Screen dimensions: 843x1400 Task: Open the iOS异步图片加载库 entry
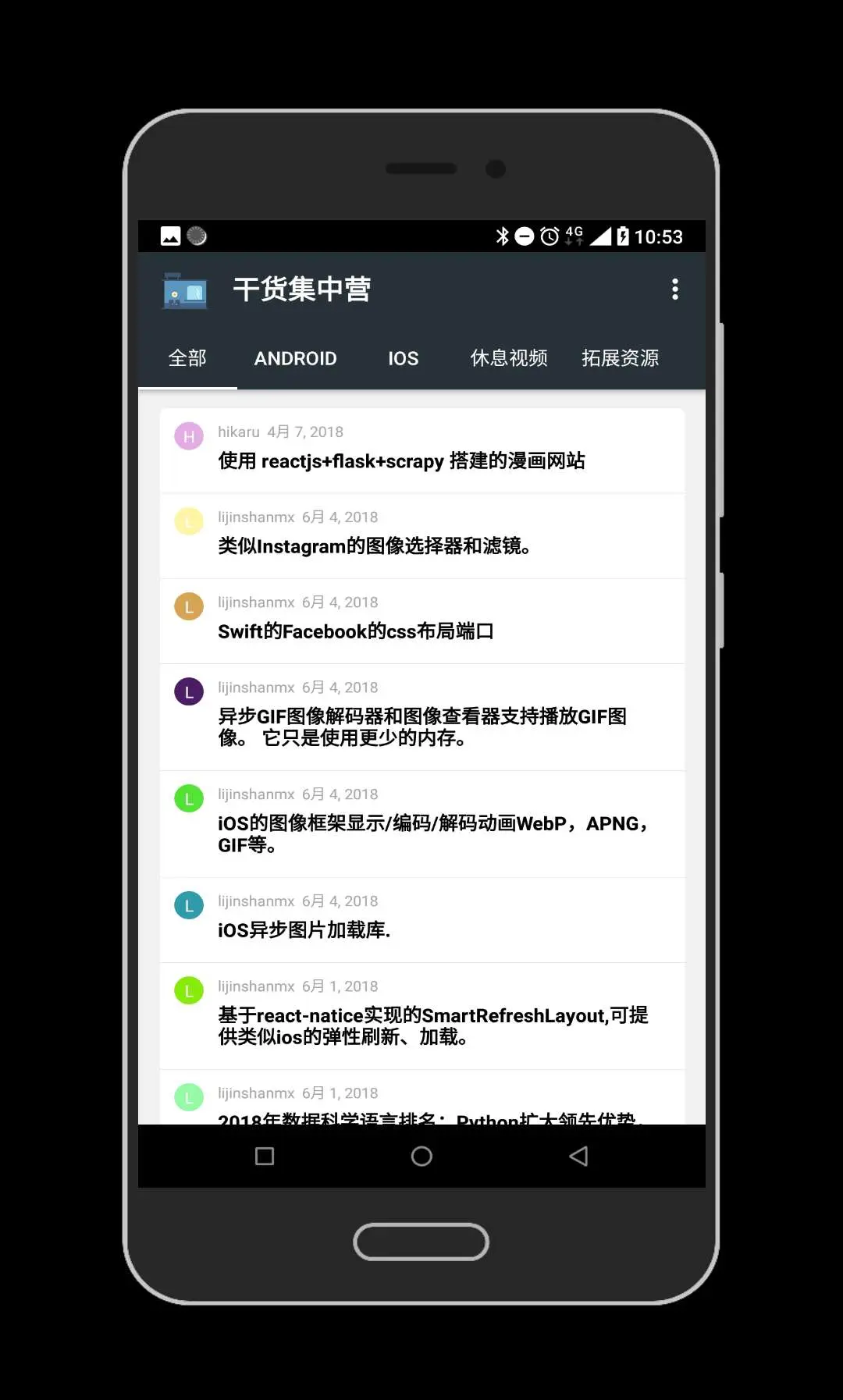pos(421,920)
